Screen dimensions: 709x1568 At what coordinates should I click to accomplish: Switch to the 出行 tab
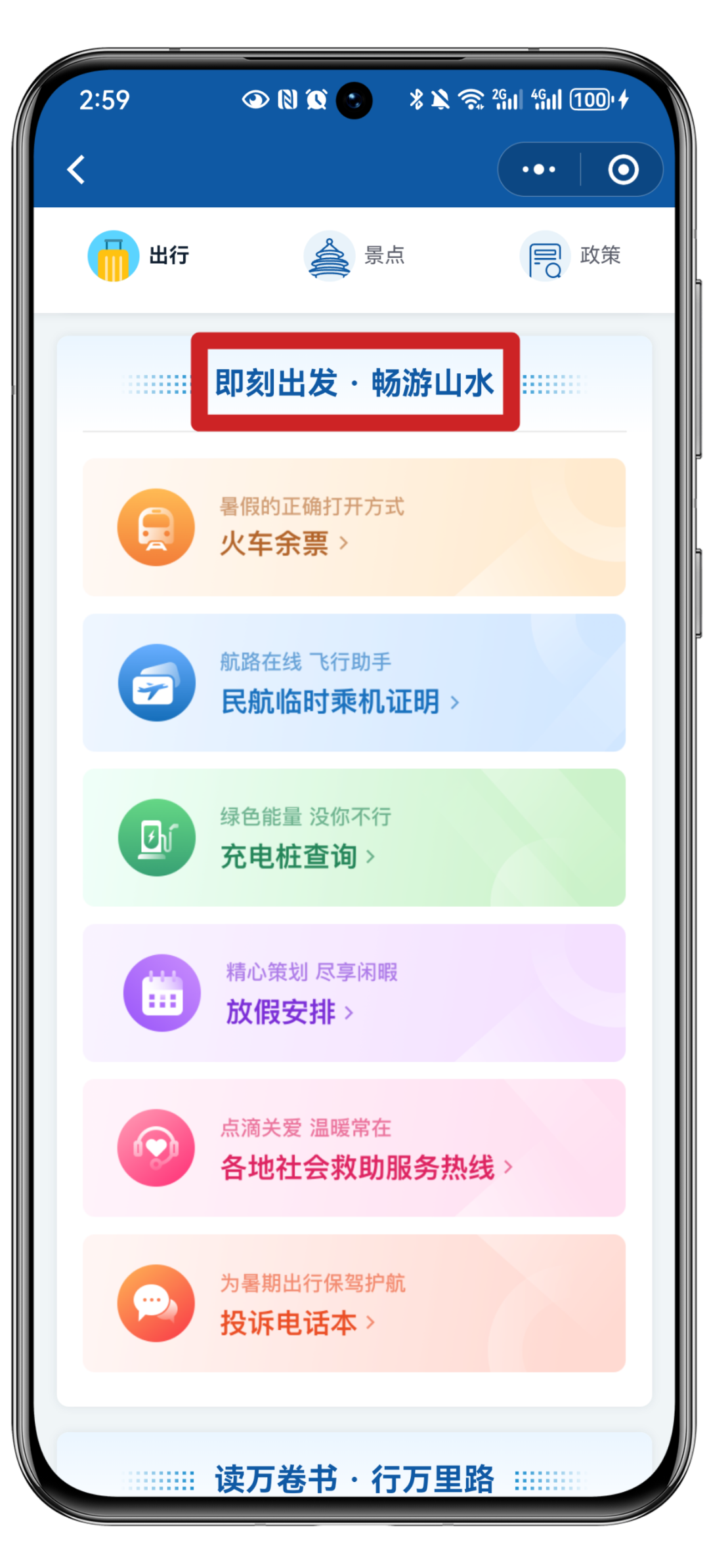139,256
